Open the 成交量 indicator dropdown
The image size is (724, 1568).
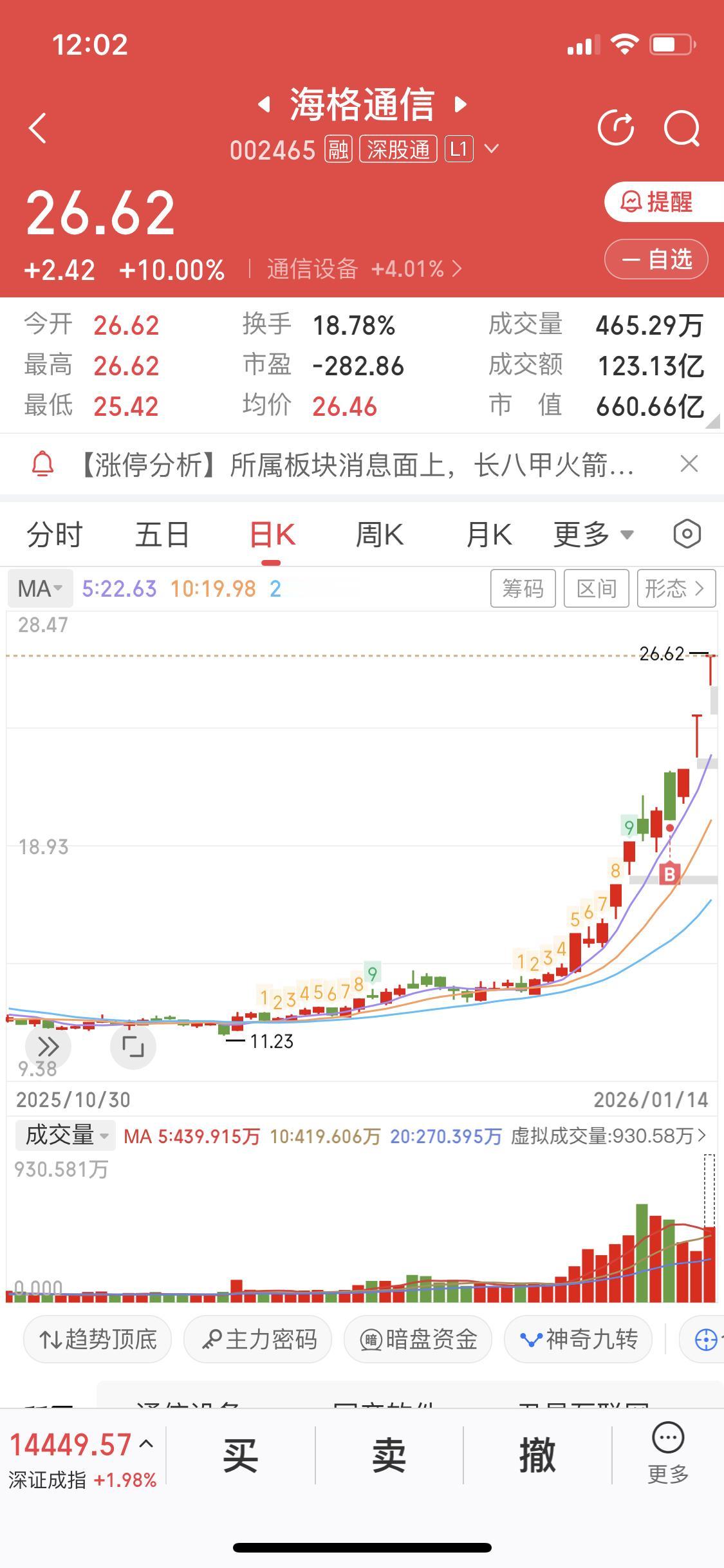[64, 1135]
